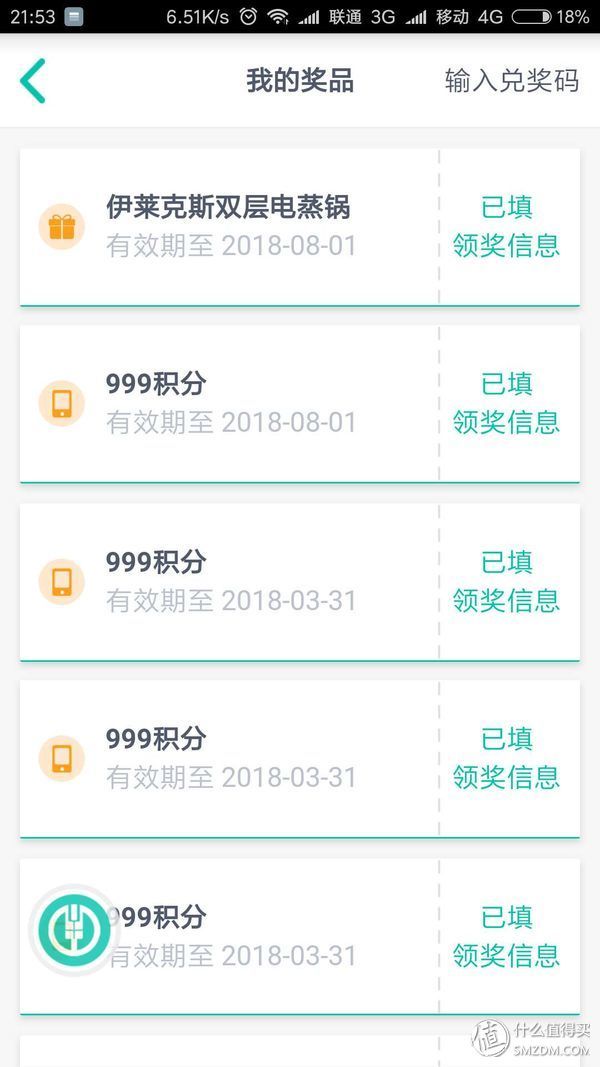The height and width of the screenshot is (1067, 600).
Task: Open the 伊莱克斯双层电蒸锅 prize card
Action: [229, 227]
